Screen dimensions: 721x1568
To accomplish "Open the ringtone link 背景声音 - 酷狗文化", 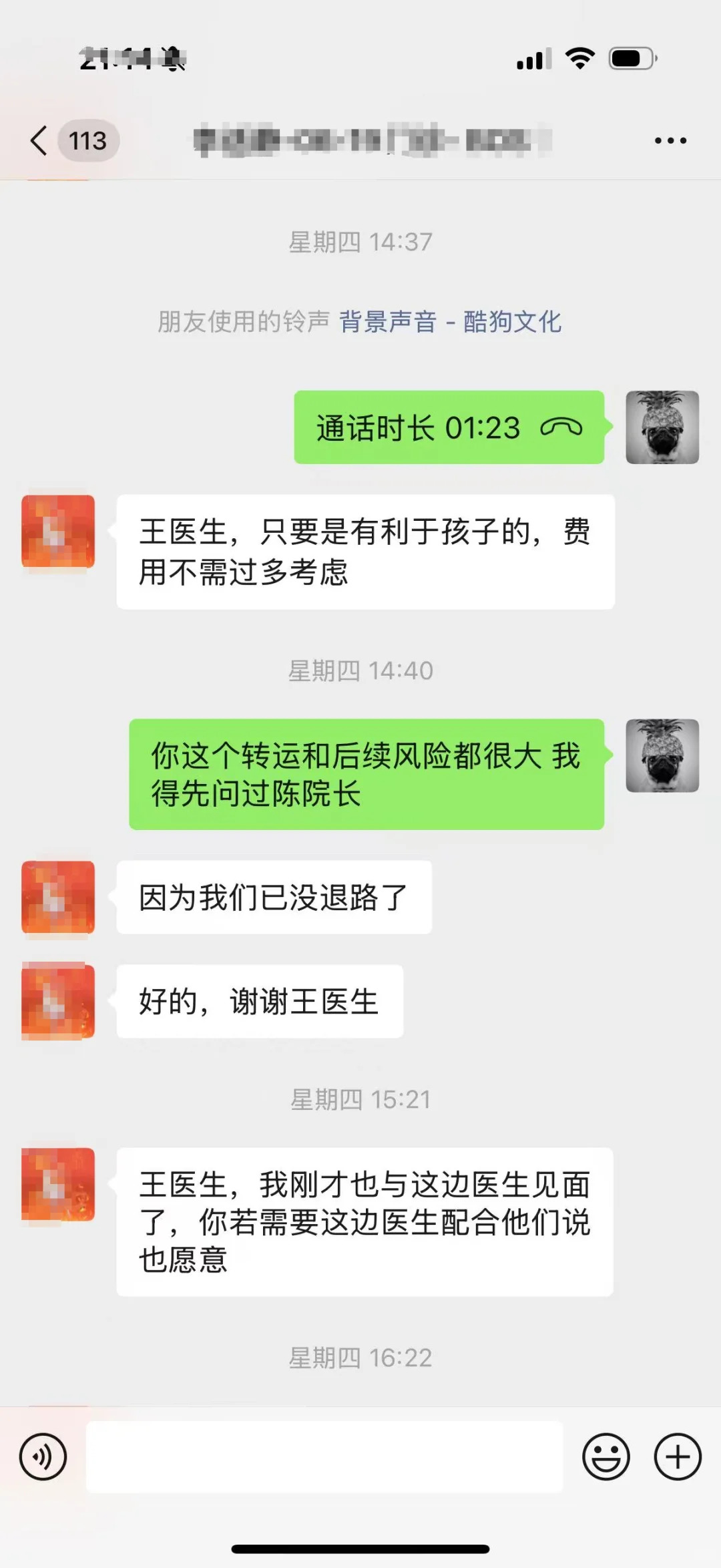I will [450, 322].
